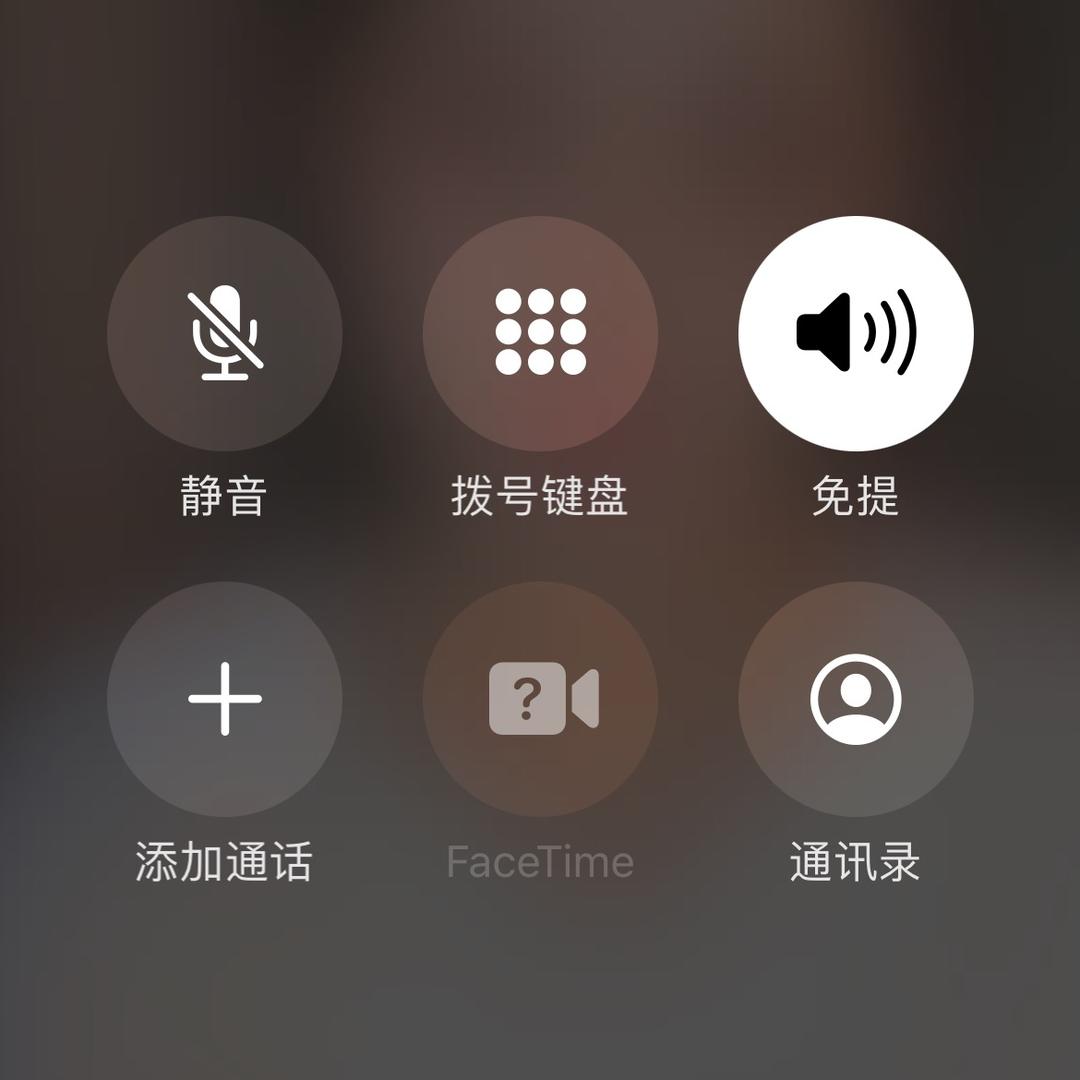Add another call with 添加通话
Screen dimensions: 1080x1080
click(x=225, y=699)
